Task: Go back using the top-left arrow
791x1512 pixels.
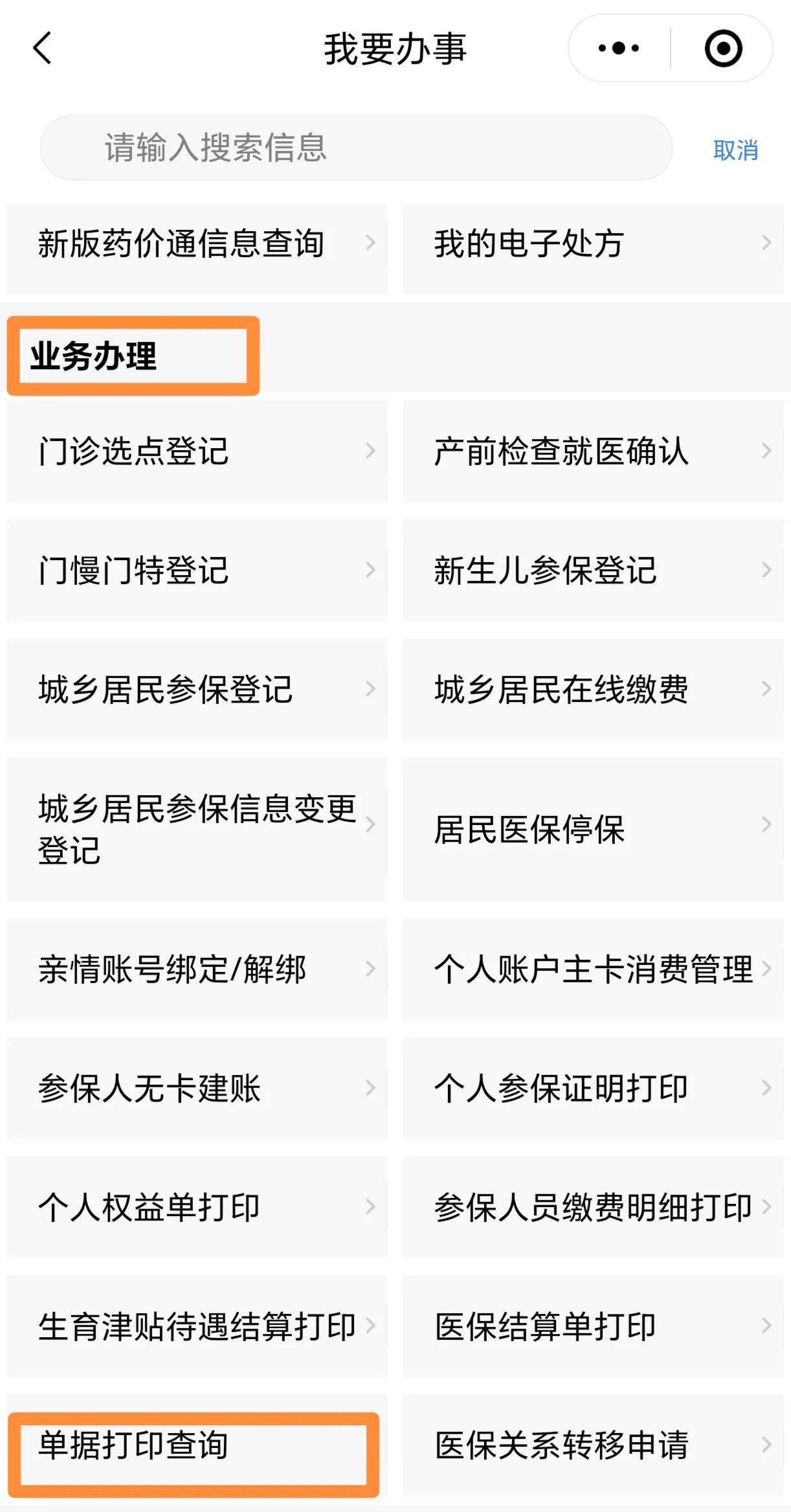Action: pyautogui.click(x=43, y=49)
